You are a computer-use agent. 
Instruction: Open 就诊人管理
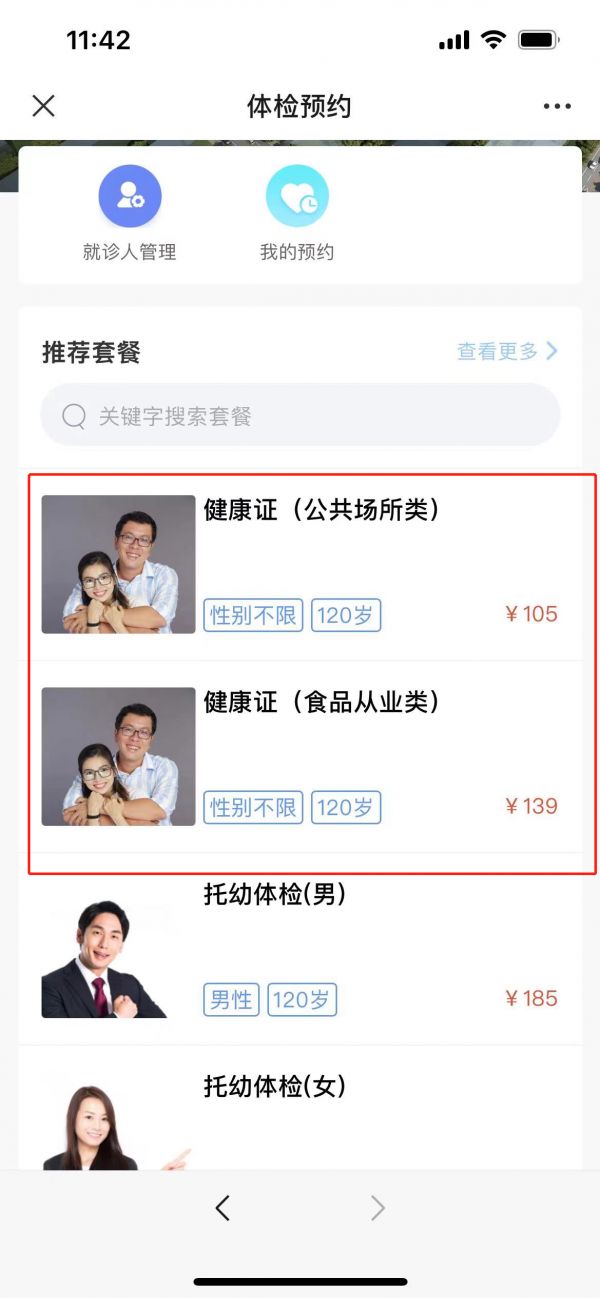pyautogui.click(x=129, y=214)
